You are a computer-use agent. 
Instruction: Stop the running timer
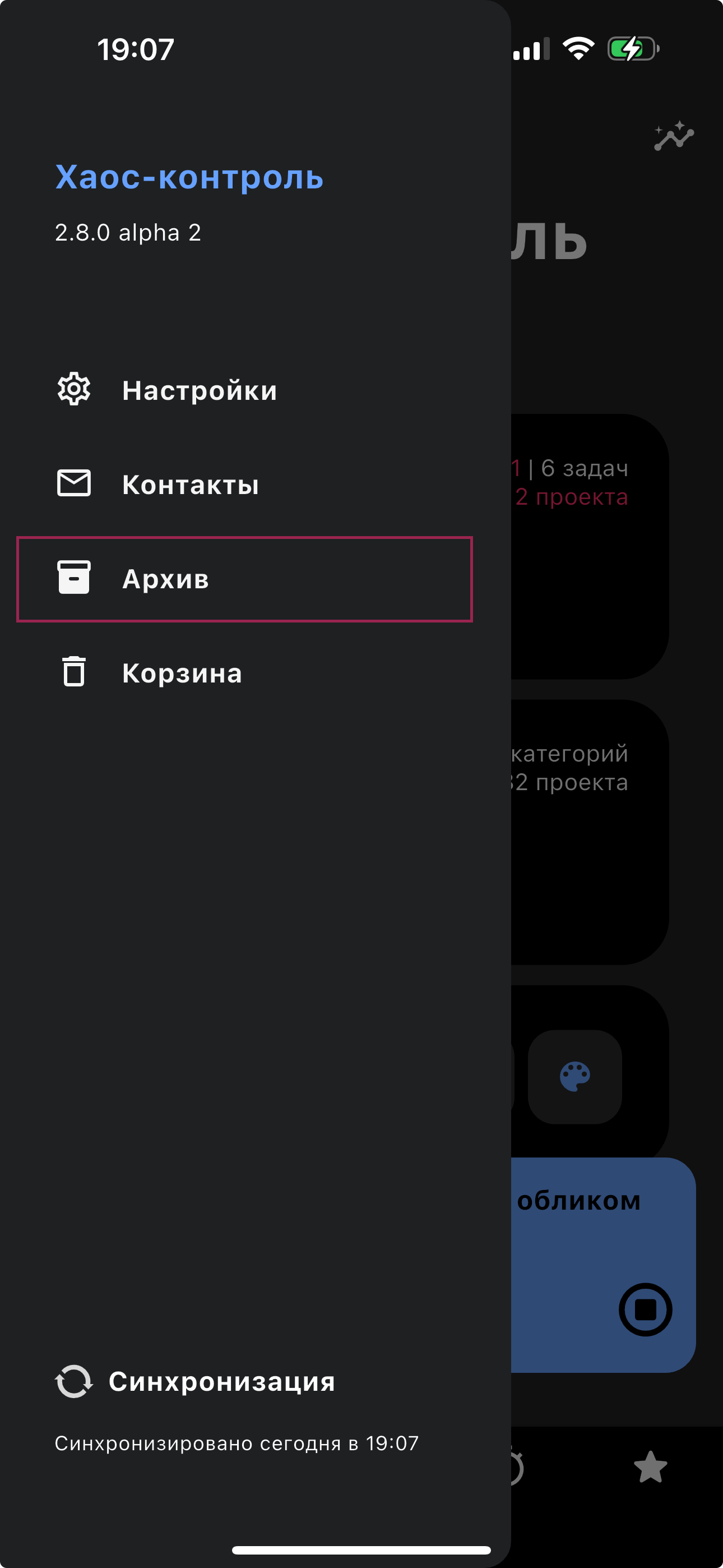click(x=645, y=1309)
